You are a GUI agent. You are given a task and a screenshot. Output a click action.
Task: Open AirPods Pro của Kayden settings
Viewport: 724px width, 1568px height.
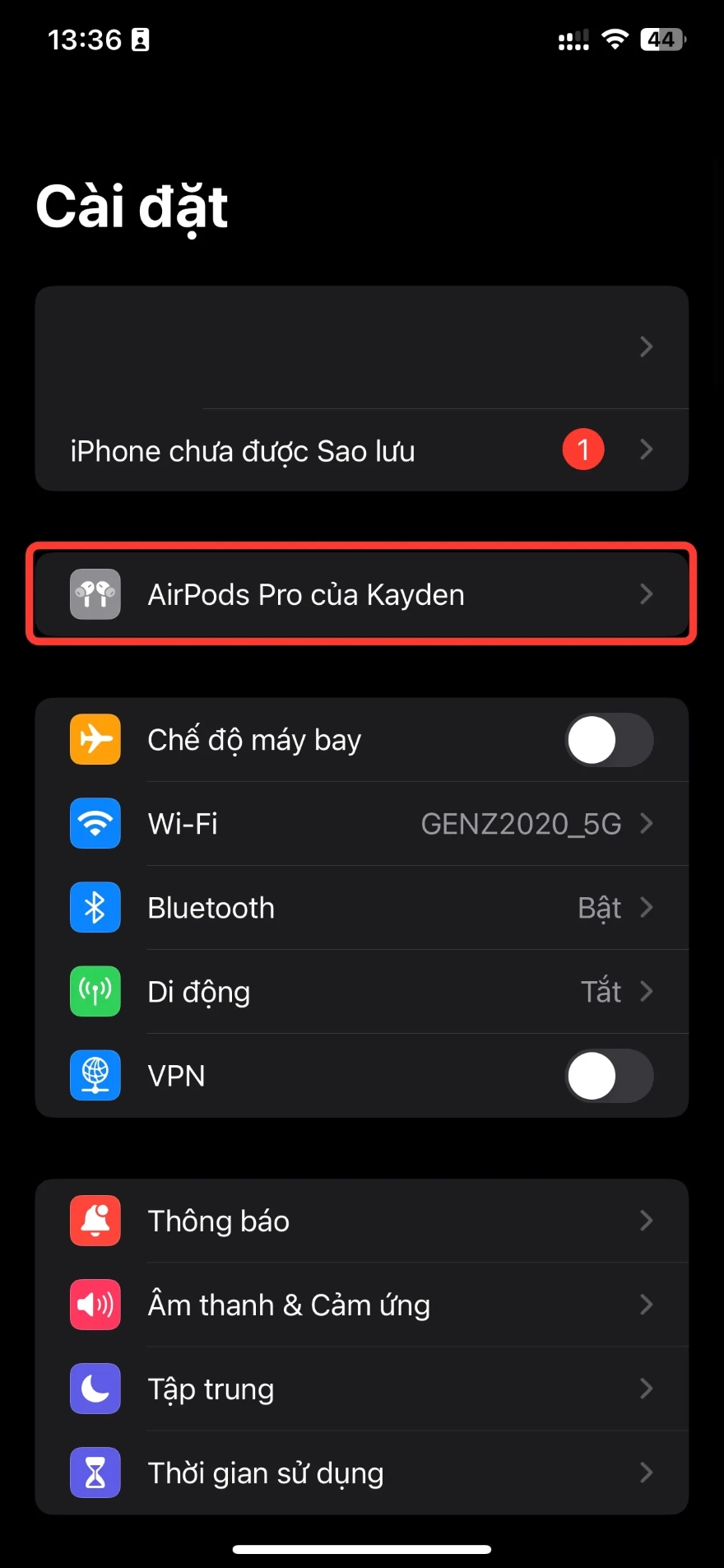(x=360, y=594)
